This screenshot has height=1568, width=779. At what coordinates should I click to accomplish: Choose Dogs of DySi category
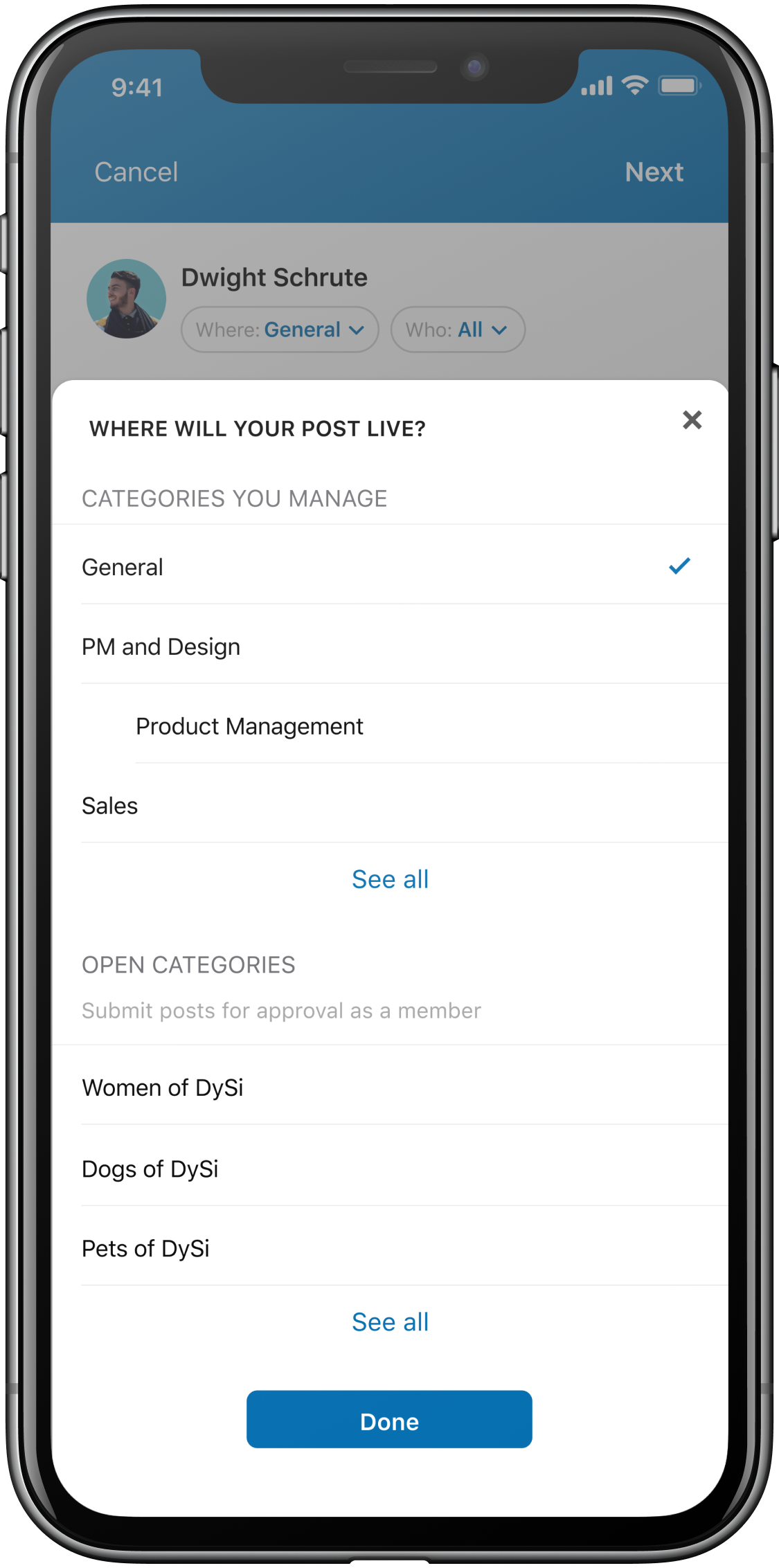(x=390, y=1167)
